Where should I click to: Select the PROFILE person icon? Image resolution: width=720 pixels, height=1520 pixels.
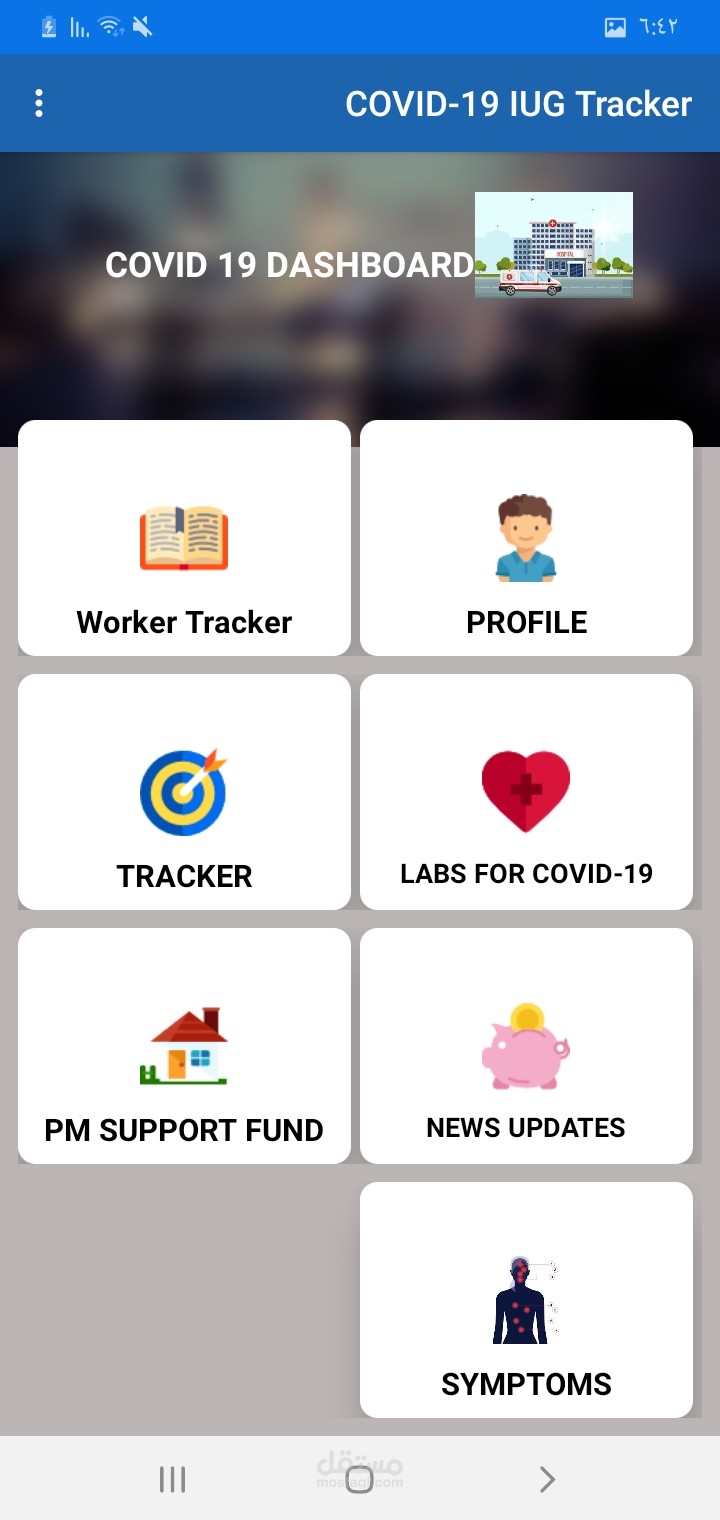(525, 538)
